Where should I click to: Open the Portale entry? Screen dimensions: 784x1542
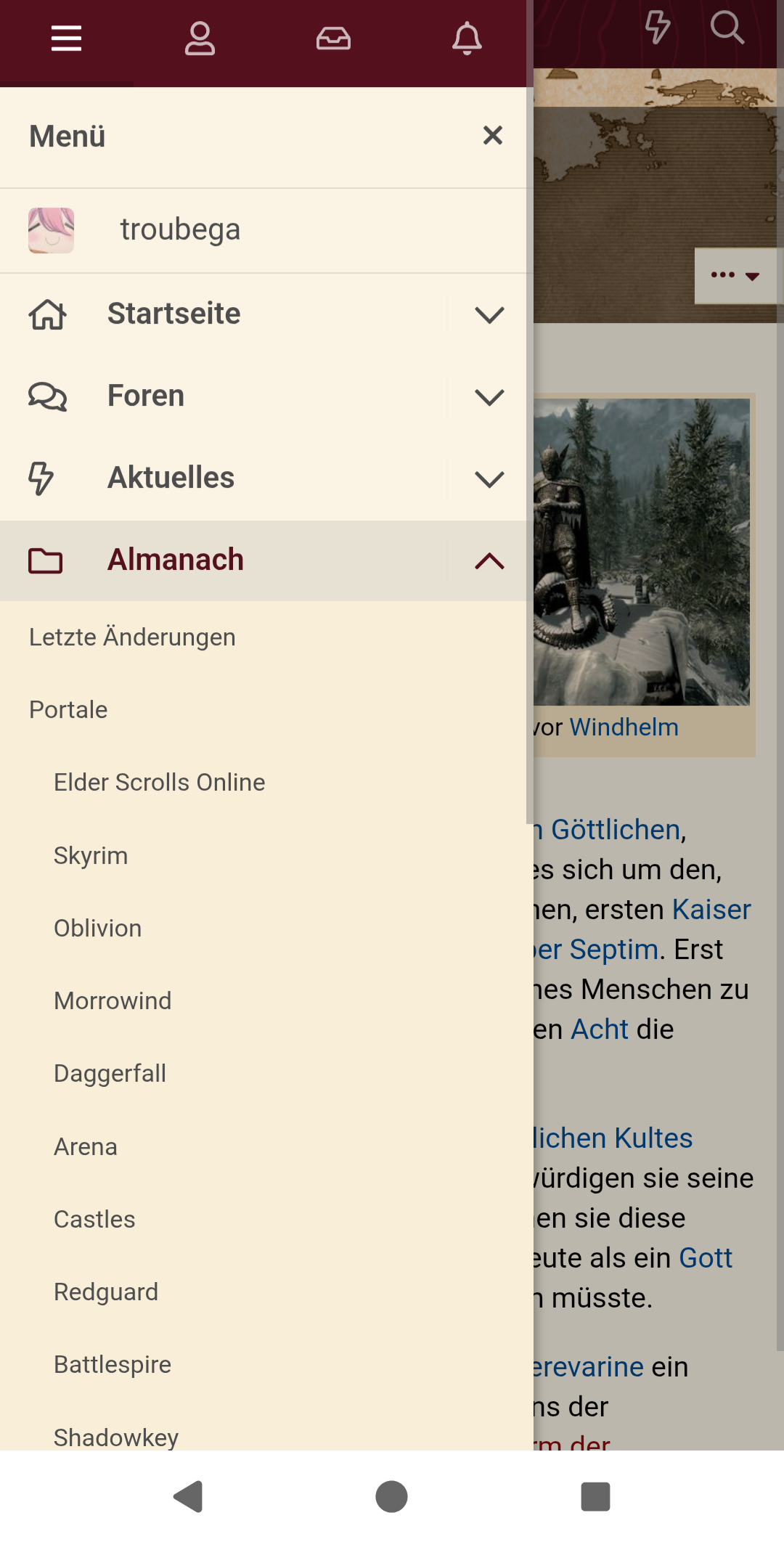[x=68, y=710]
